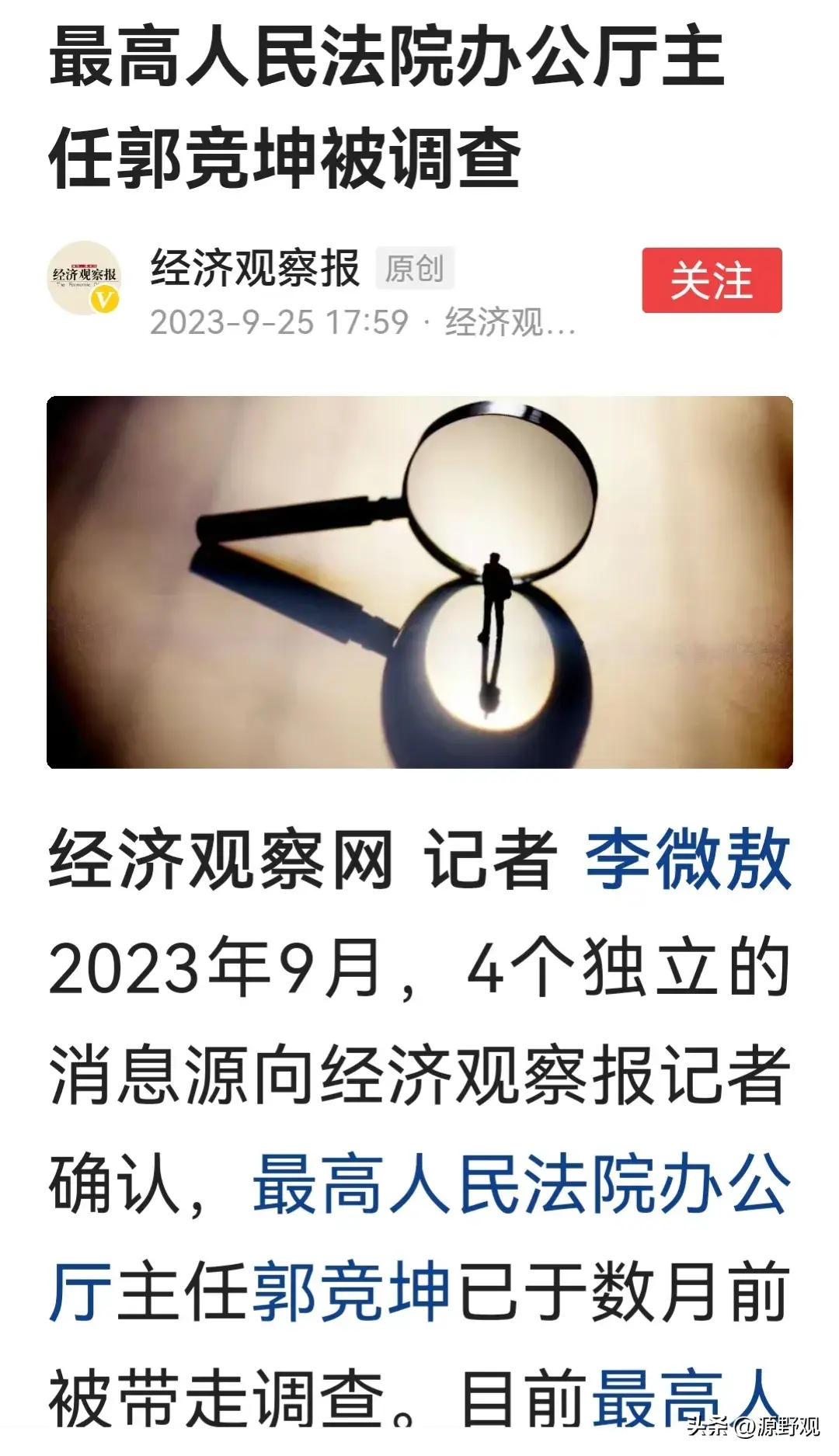839x1456 pixels.
Task: Open the 郭竞坤 link in the article
Action: [352, 1291]
